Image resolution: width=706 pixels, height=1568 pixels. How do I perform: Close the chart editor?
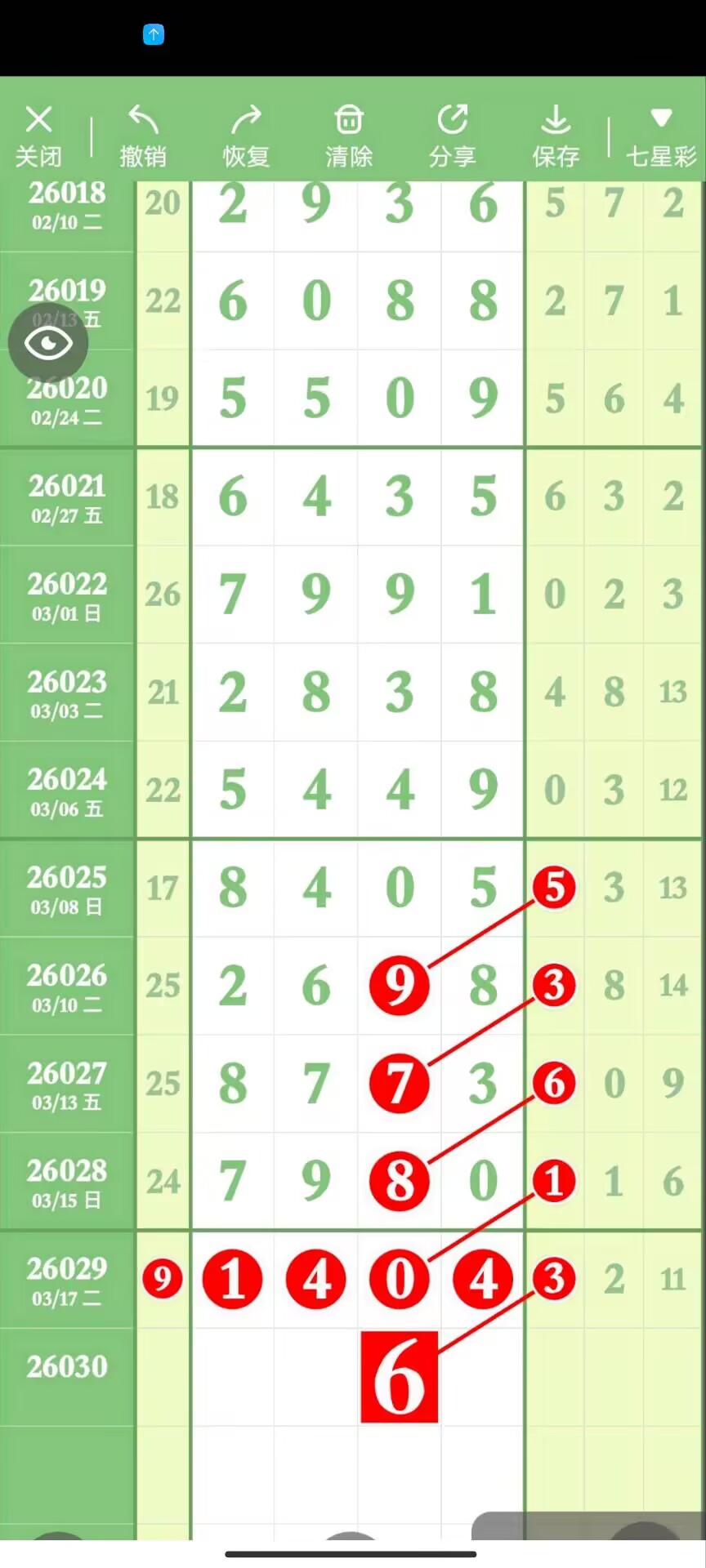(x=38, y=135)
